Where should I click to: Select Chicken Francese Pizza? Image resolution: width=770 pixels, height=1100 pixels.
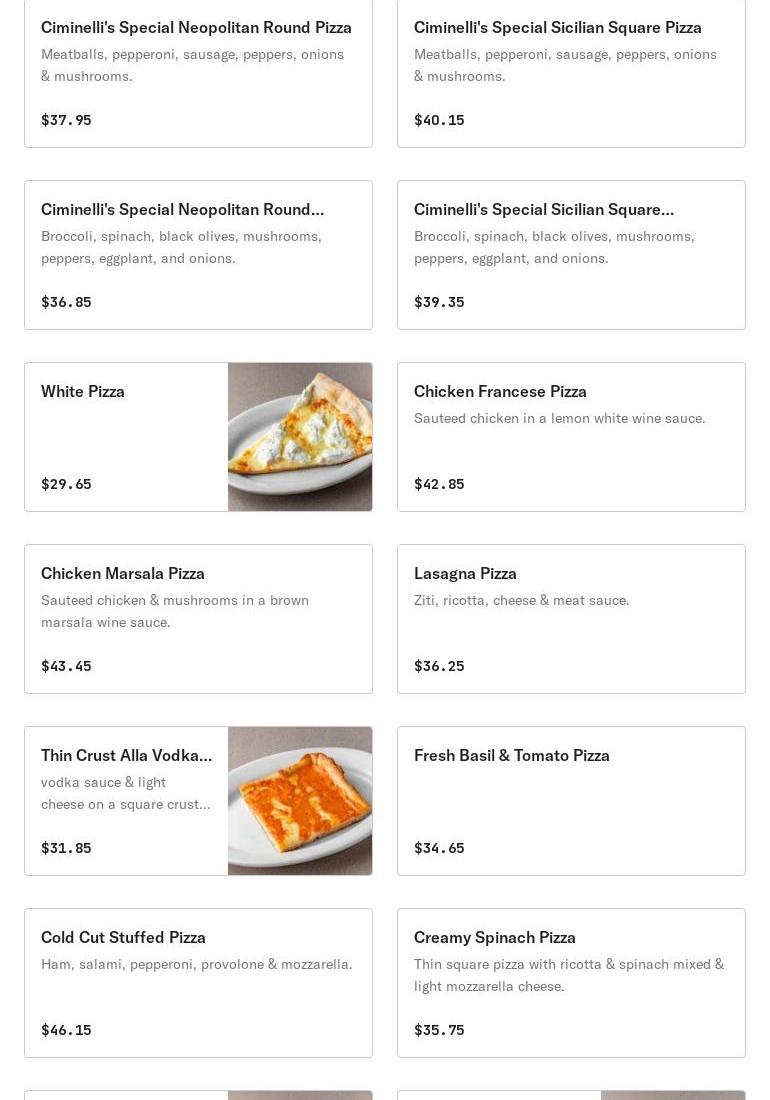point(571,437)
